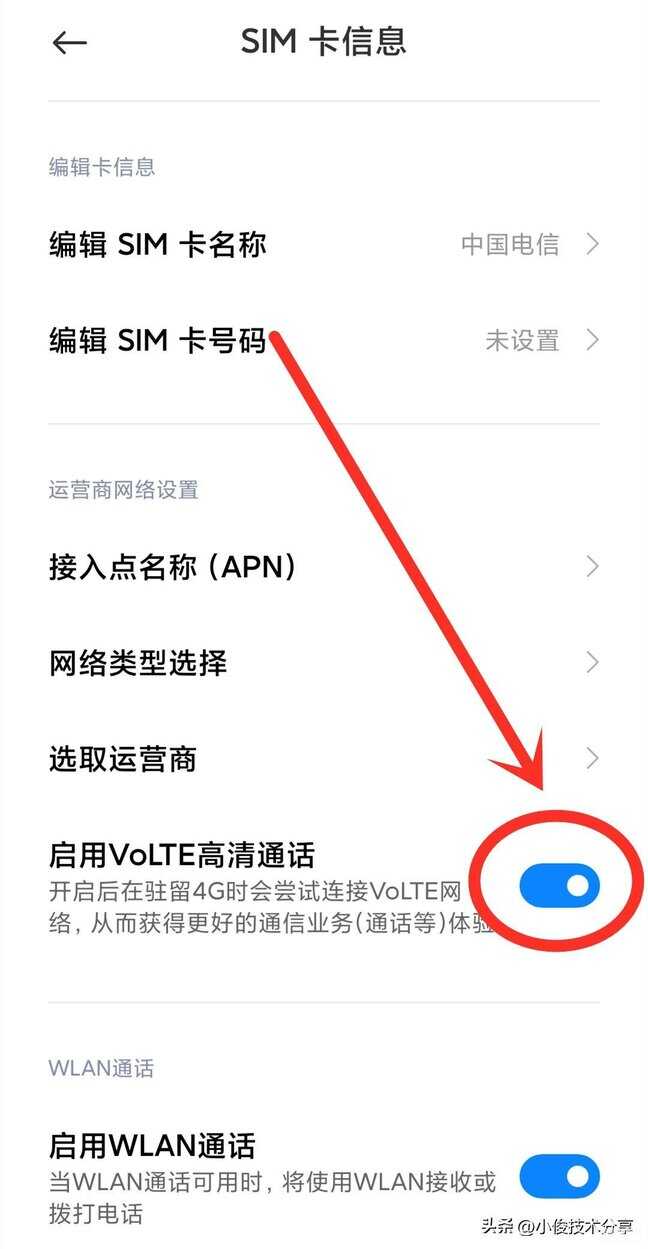Disable 启用VoLTE高清通话 switch

[559, 886]
